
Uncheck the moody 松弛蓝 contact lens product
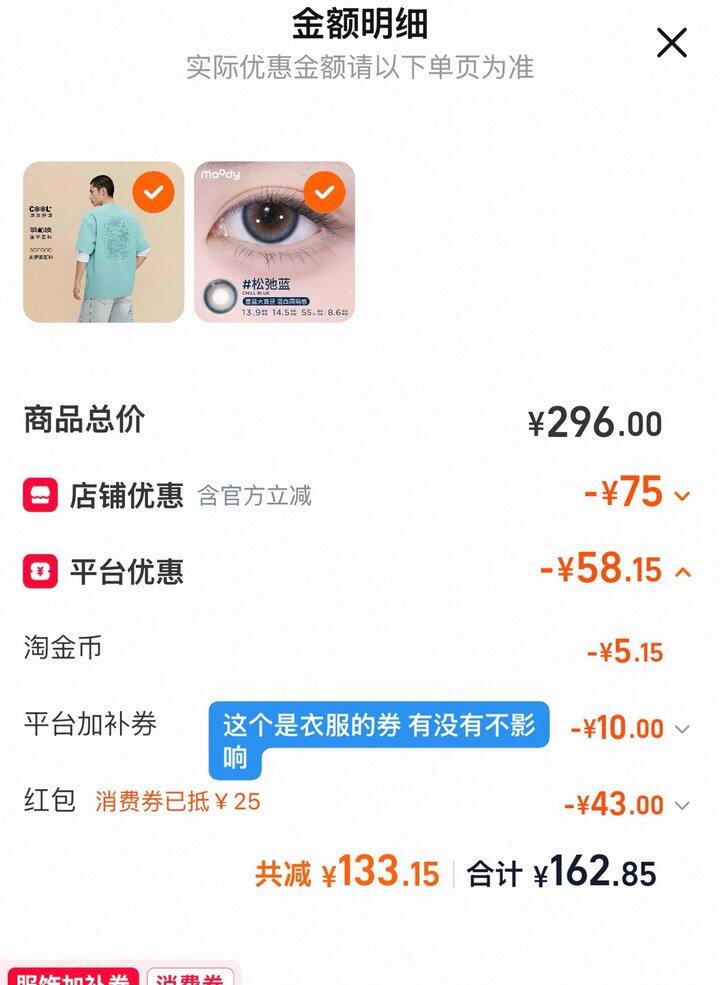tap(324, 192)
